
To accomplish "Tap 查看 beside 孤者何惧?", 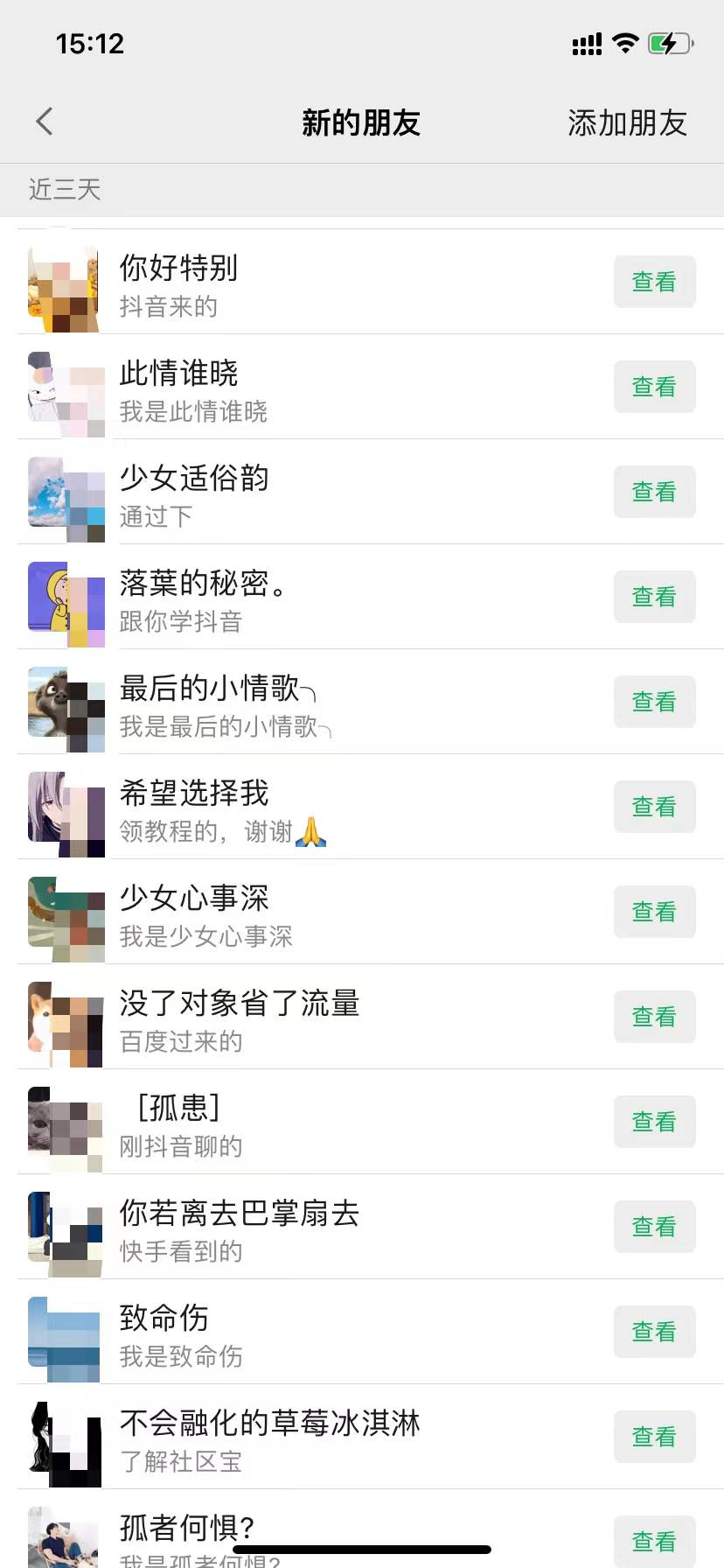I will 654,1542.
